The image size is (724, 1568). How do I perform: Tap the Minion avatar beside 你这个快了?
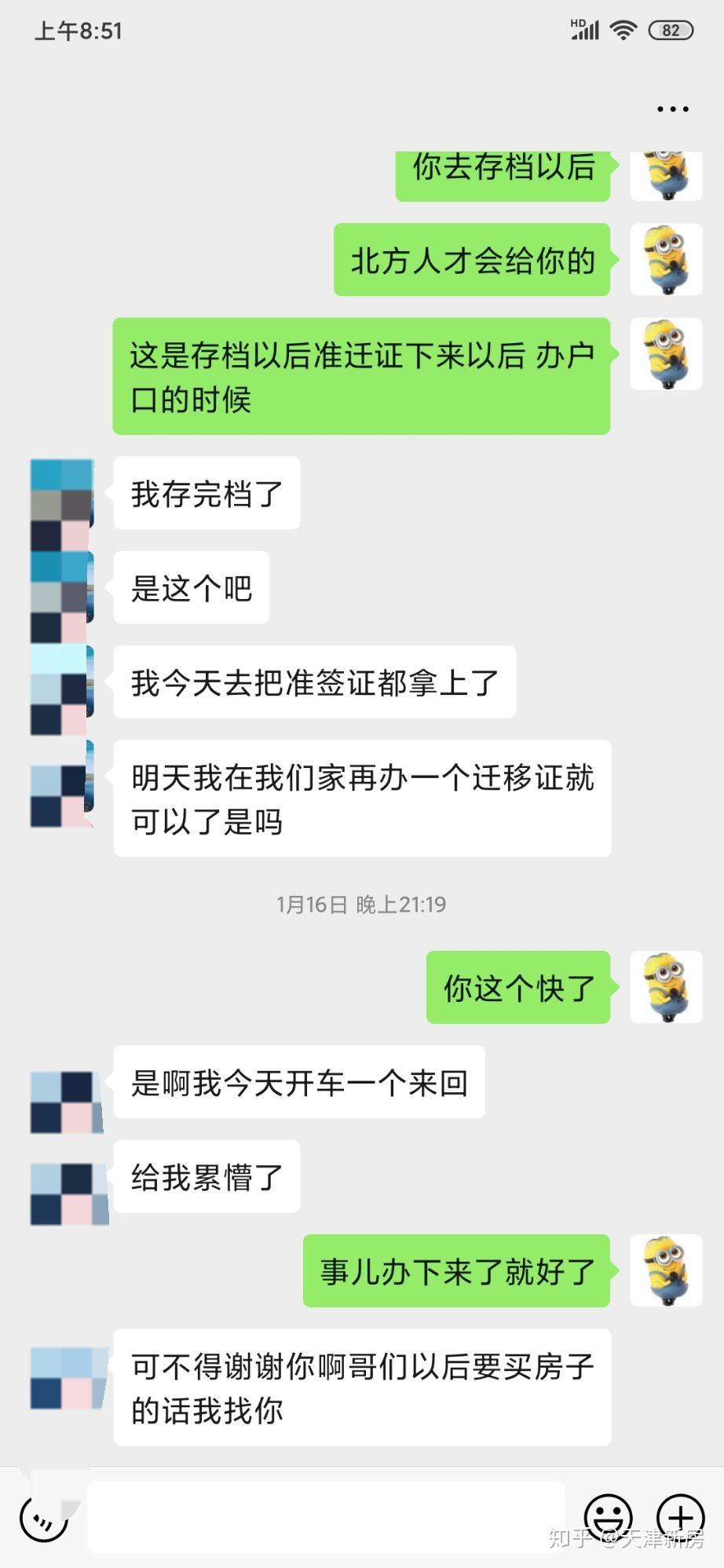click(666, 987)
